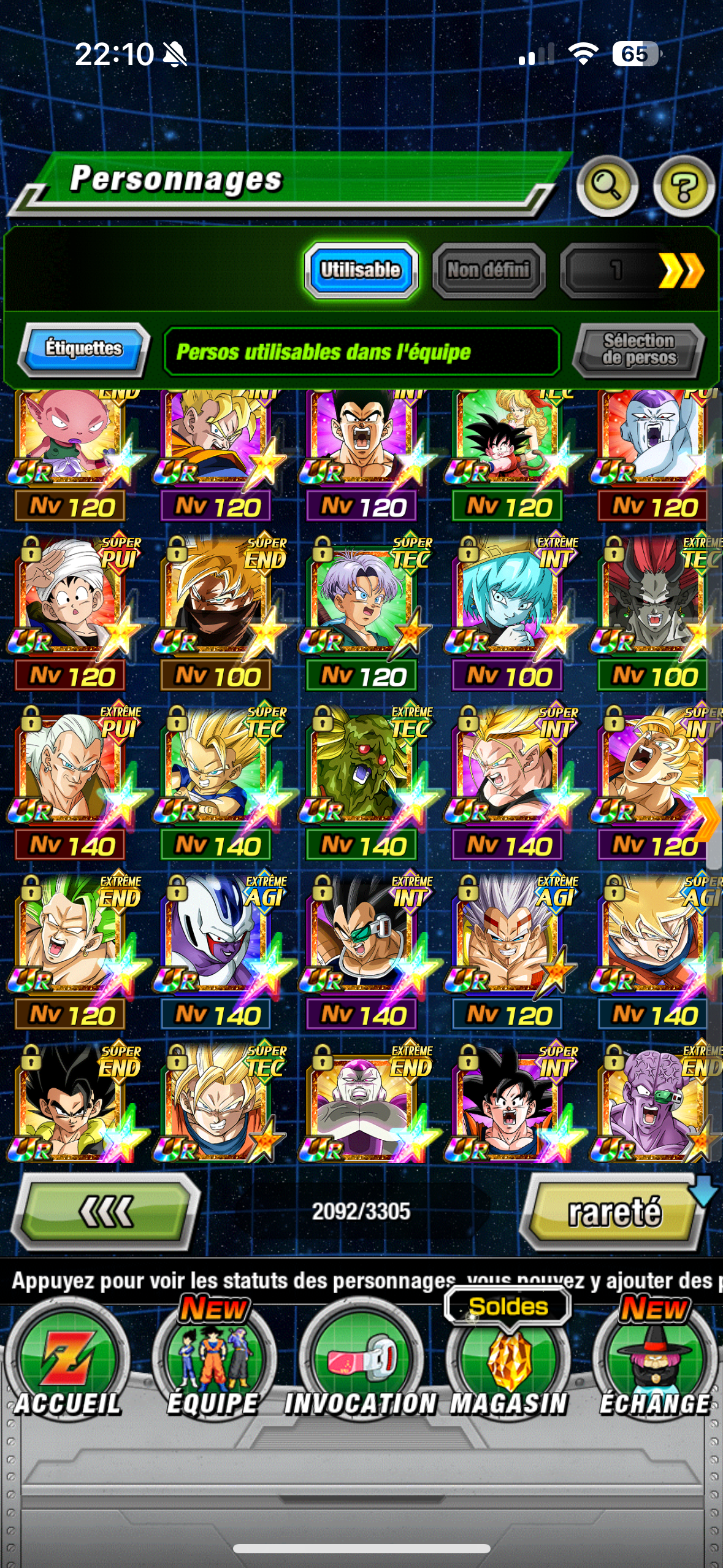Go back with the triple arrow button
Viewport: 723px width, 1568px height.
click(105, 1212)
